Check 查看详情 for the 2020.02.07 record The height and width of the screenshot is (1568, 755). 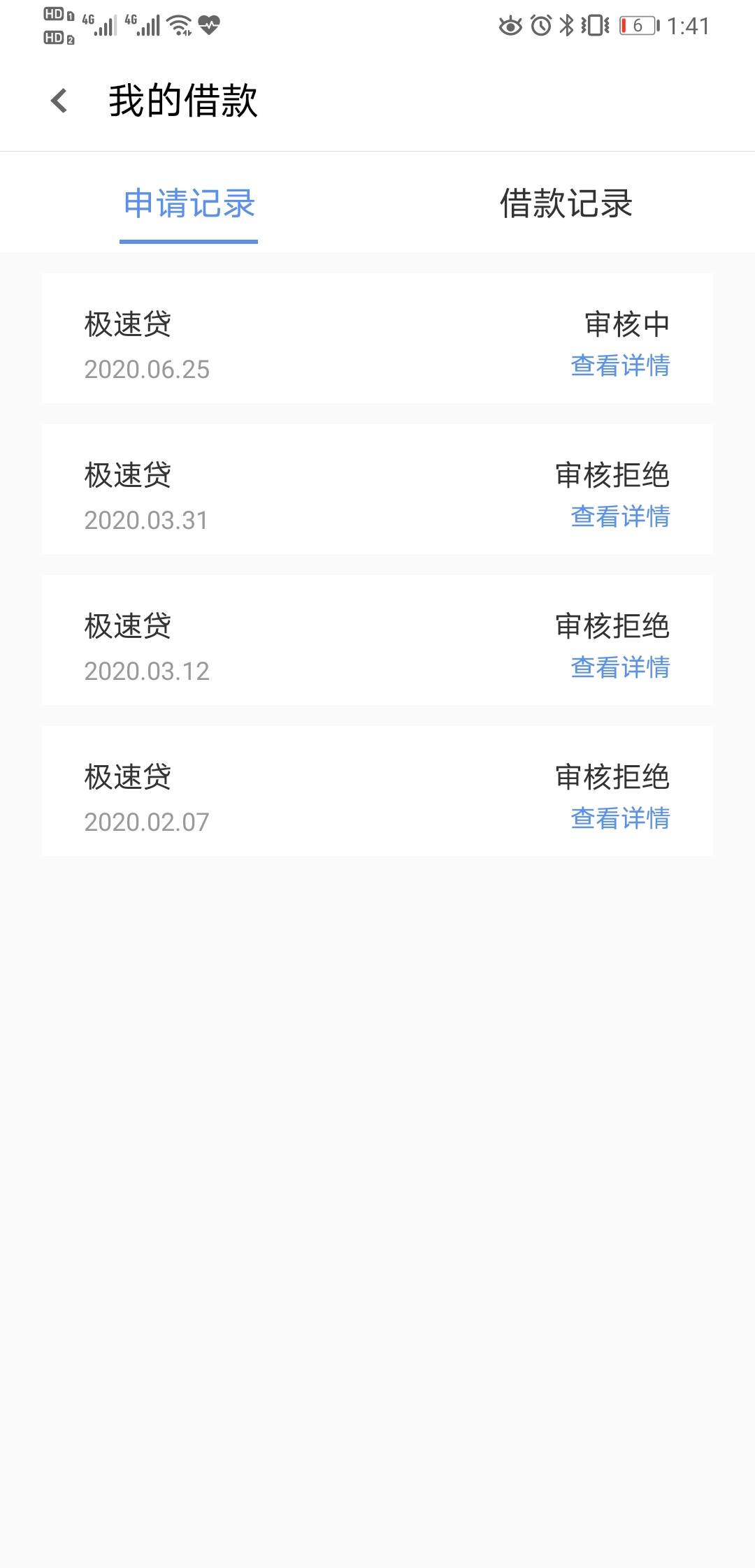pos(620,818)
